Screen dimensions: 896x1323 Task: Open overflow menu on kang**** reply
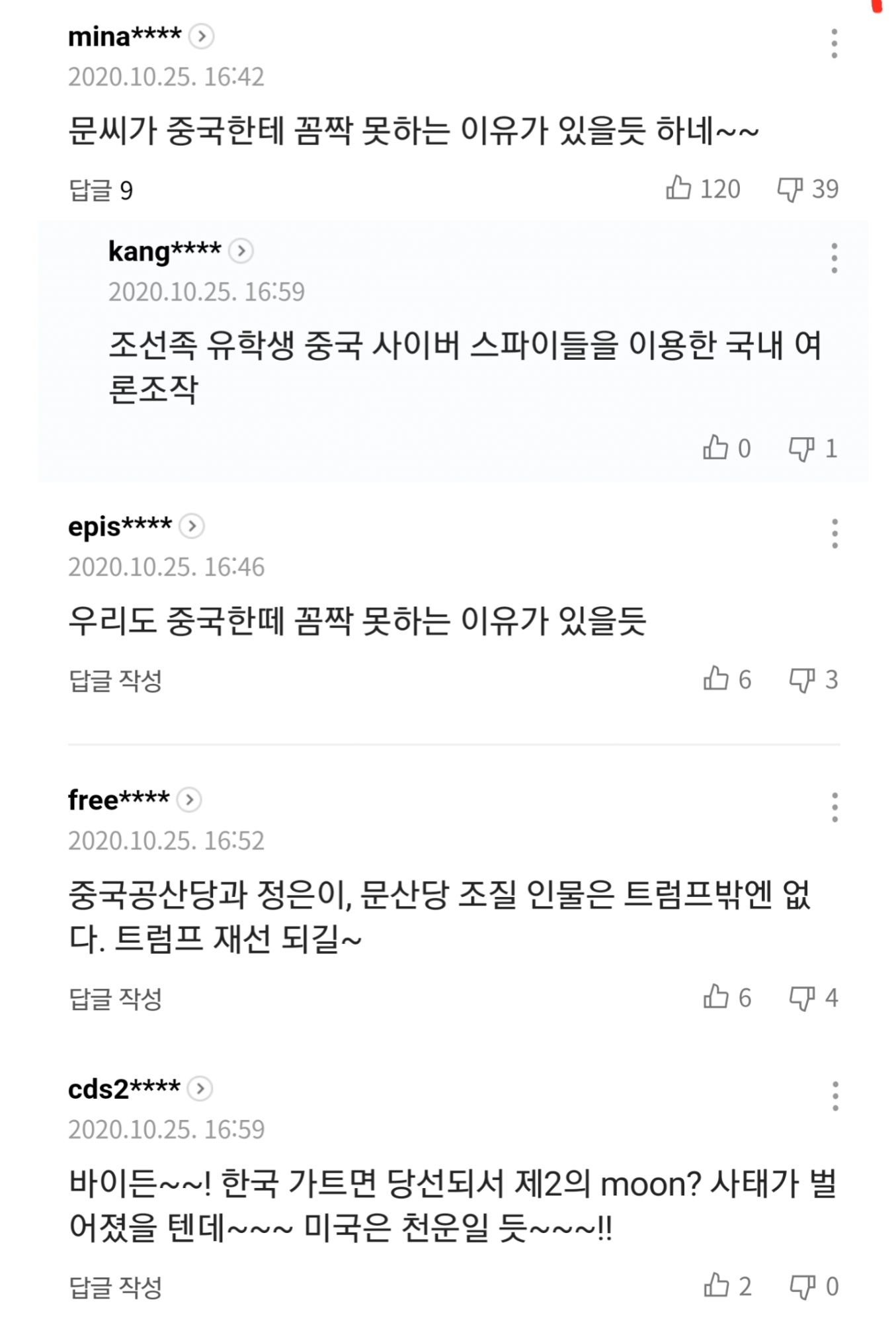pyautogui.click(x=834, y=258)
